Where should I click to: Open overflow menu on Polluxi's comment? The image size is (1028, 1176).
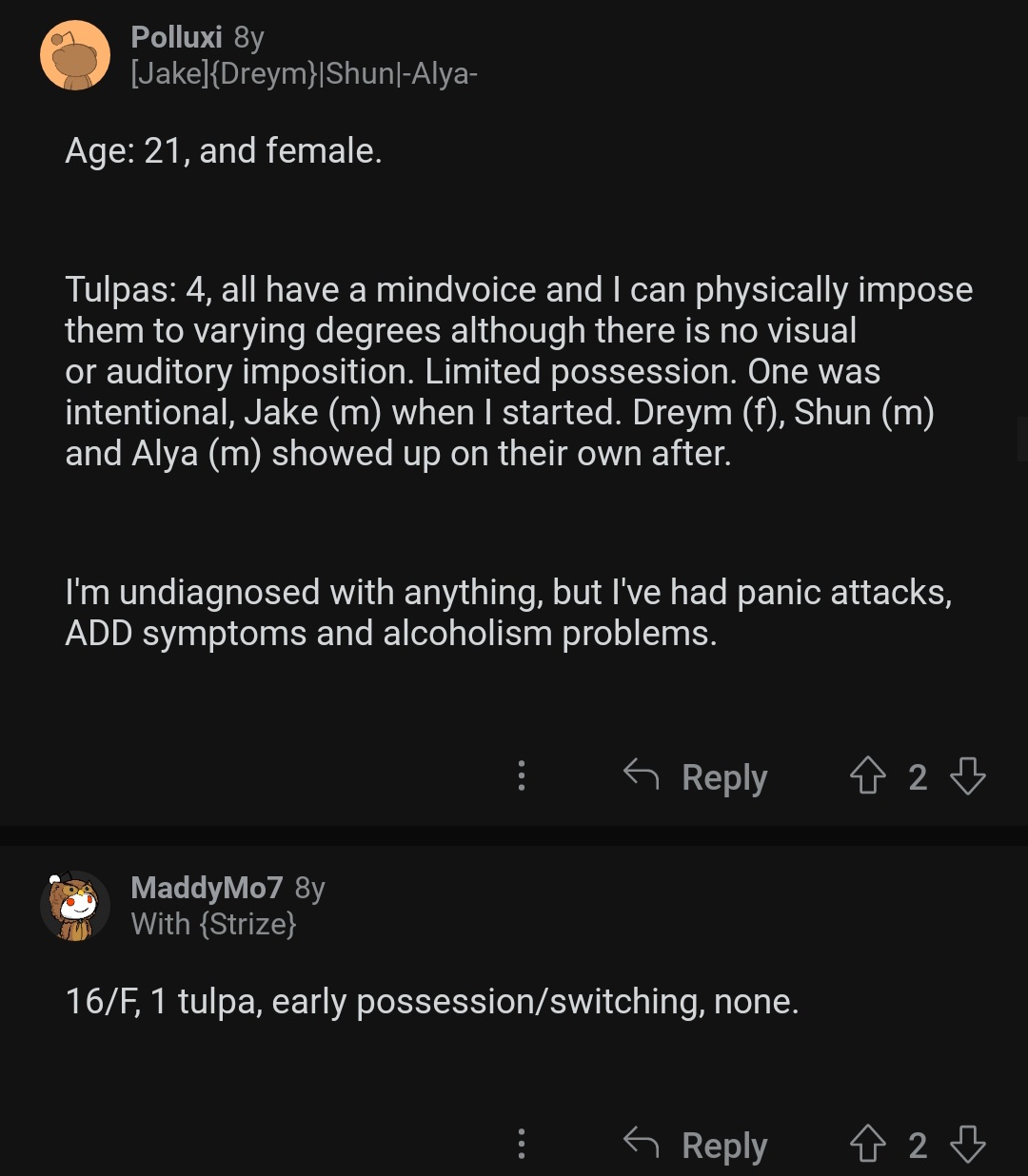521,776
